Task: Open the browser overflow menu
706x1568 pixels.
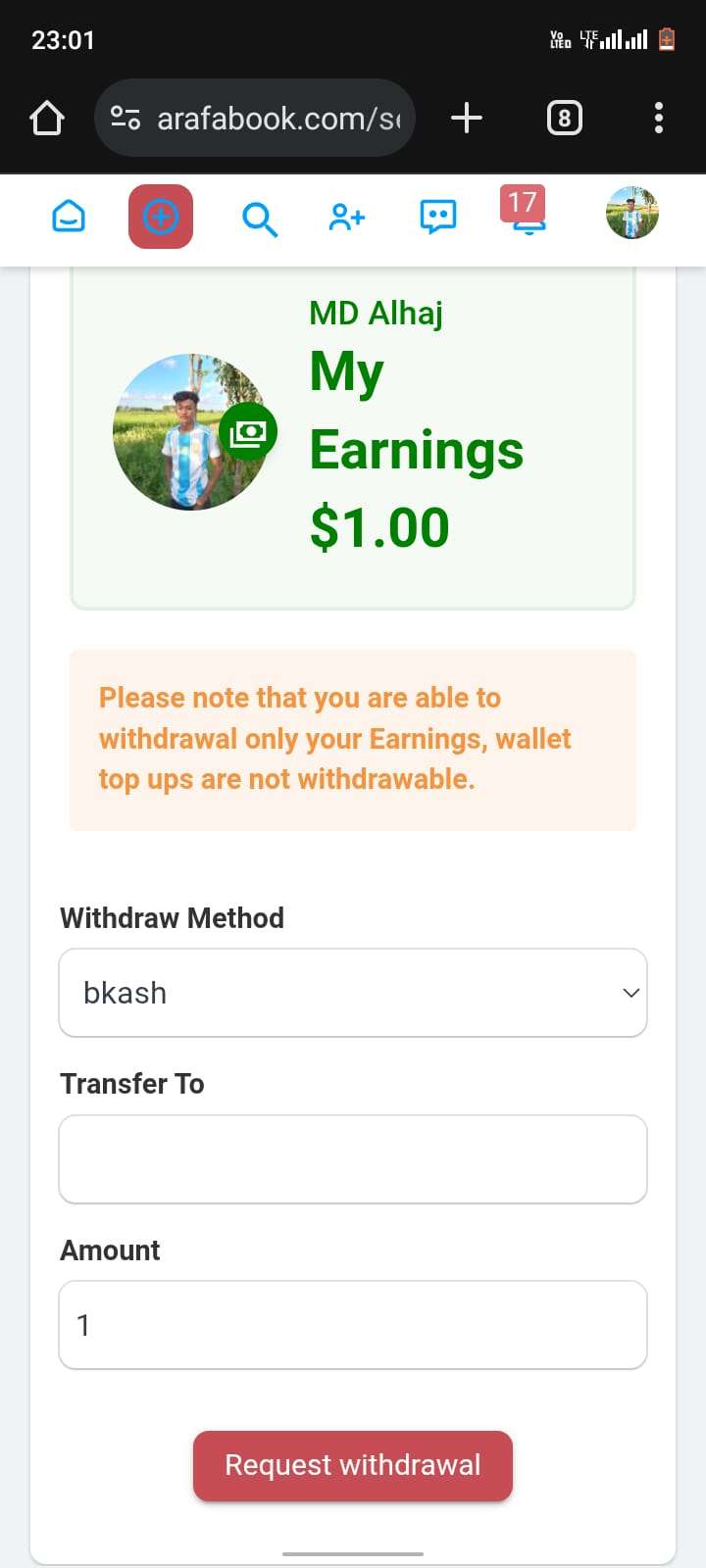Action: (658, 119)
